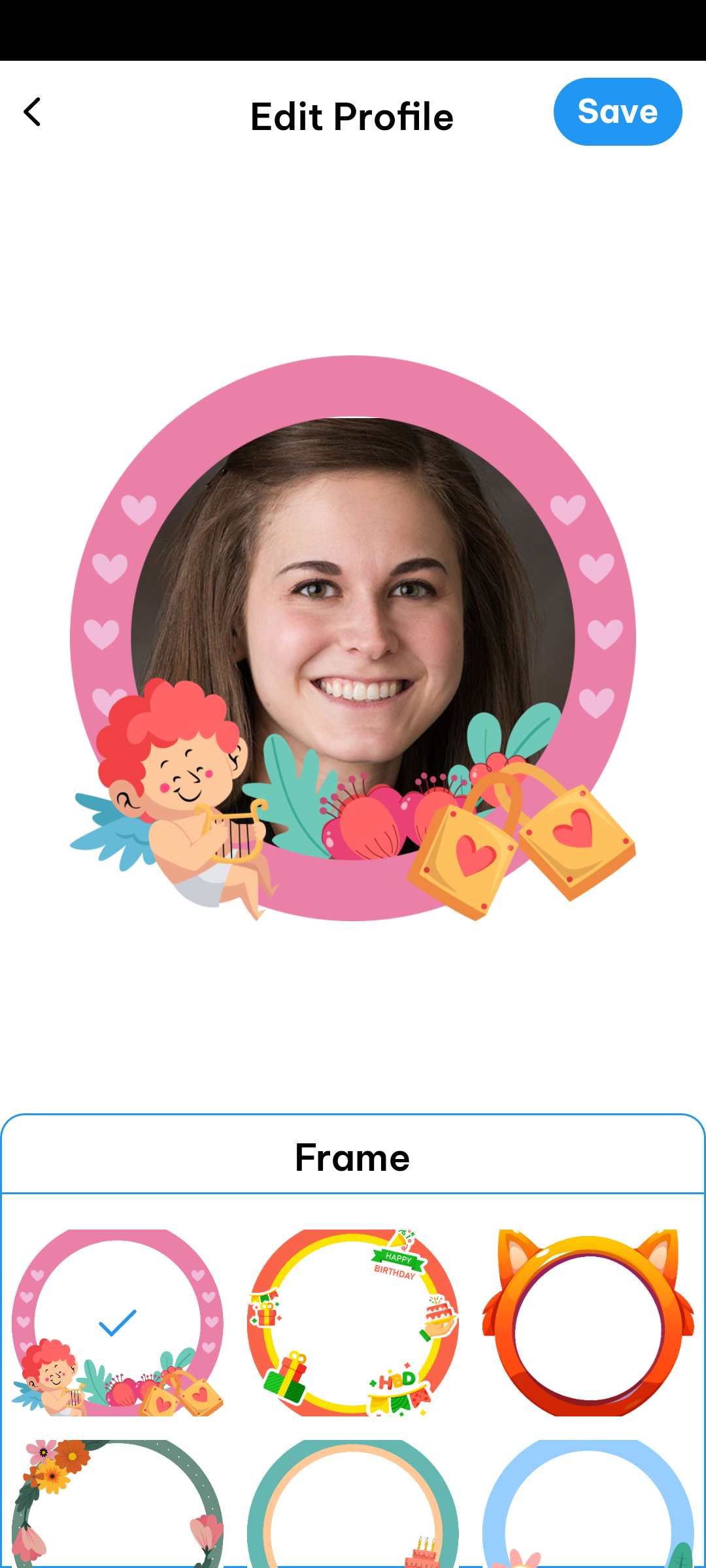Choose the Happy Birthday frame
The height and width of the screenshot is (1568, 706).
click(353, 1323)
